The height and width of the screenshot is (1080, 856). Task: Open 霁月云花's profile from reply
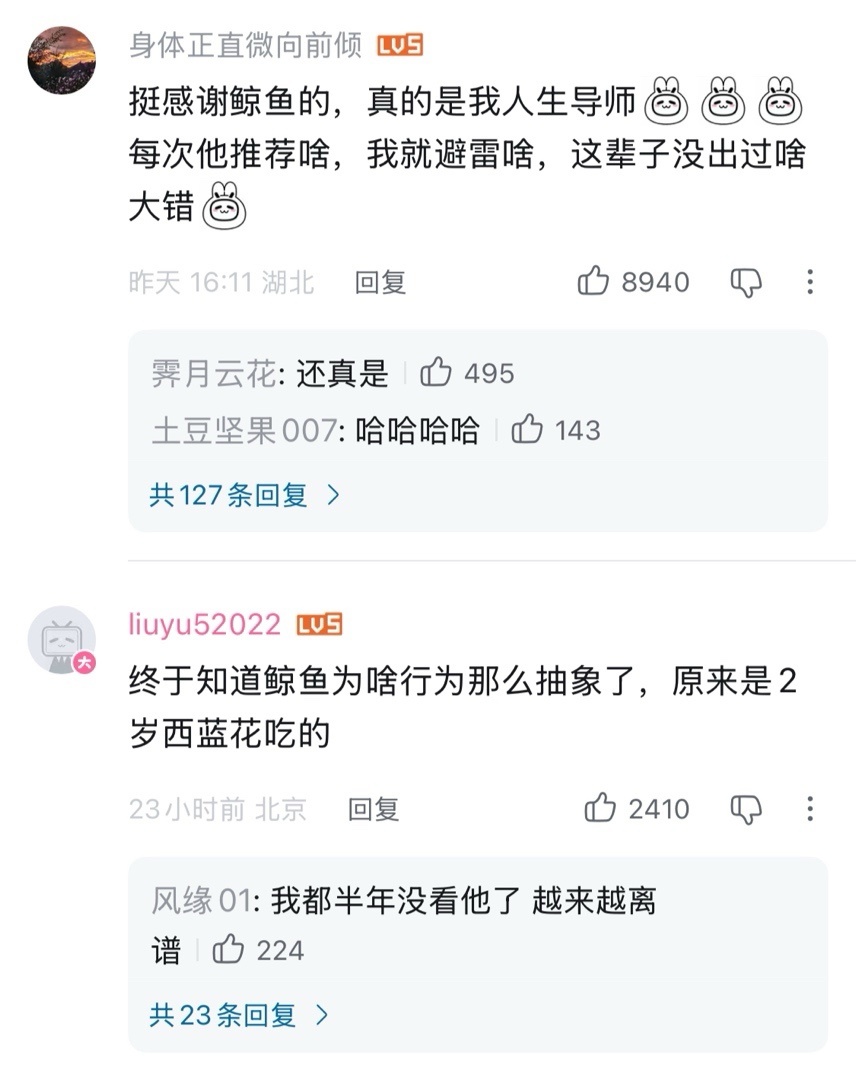pyautogui.click(x=213, y=373)
